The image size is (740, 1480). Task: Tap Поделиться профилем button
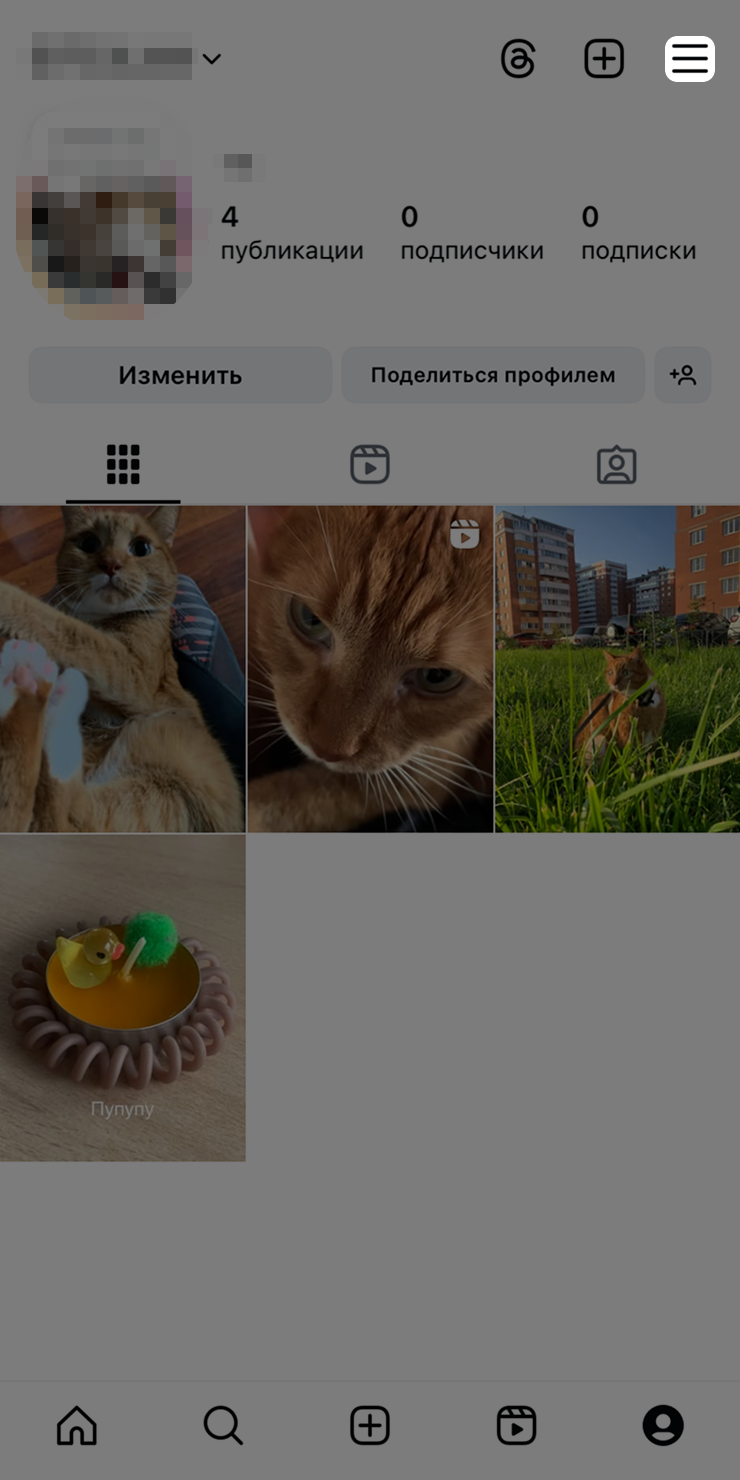click(x=493, y=375)
